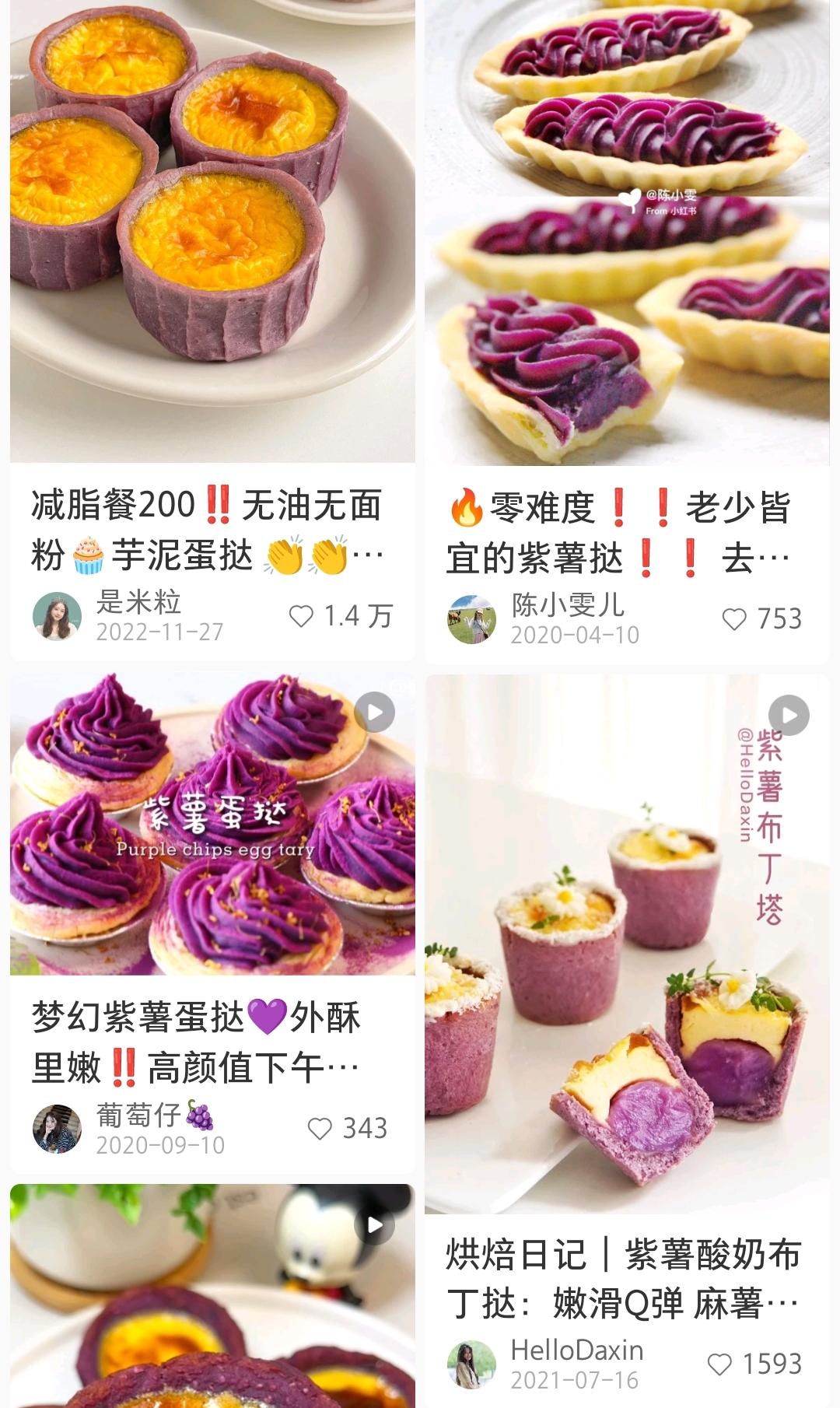View 陈小雯儿's profile picture
Viewport: 840px width, 1408px height.
pos(473,617)
